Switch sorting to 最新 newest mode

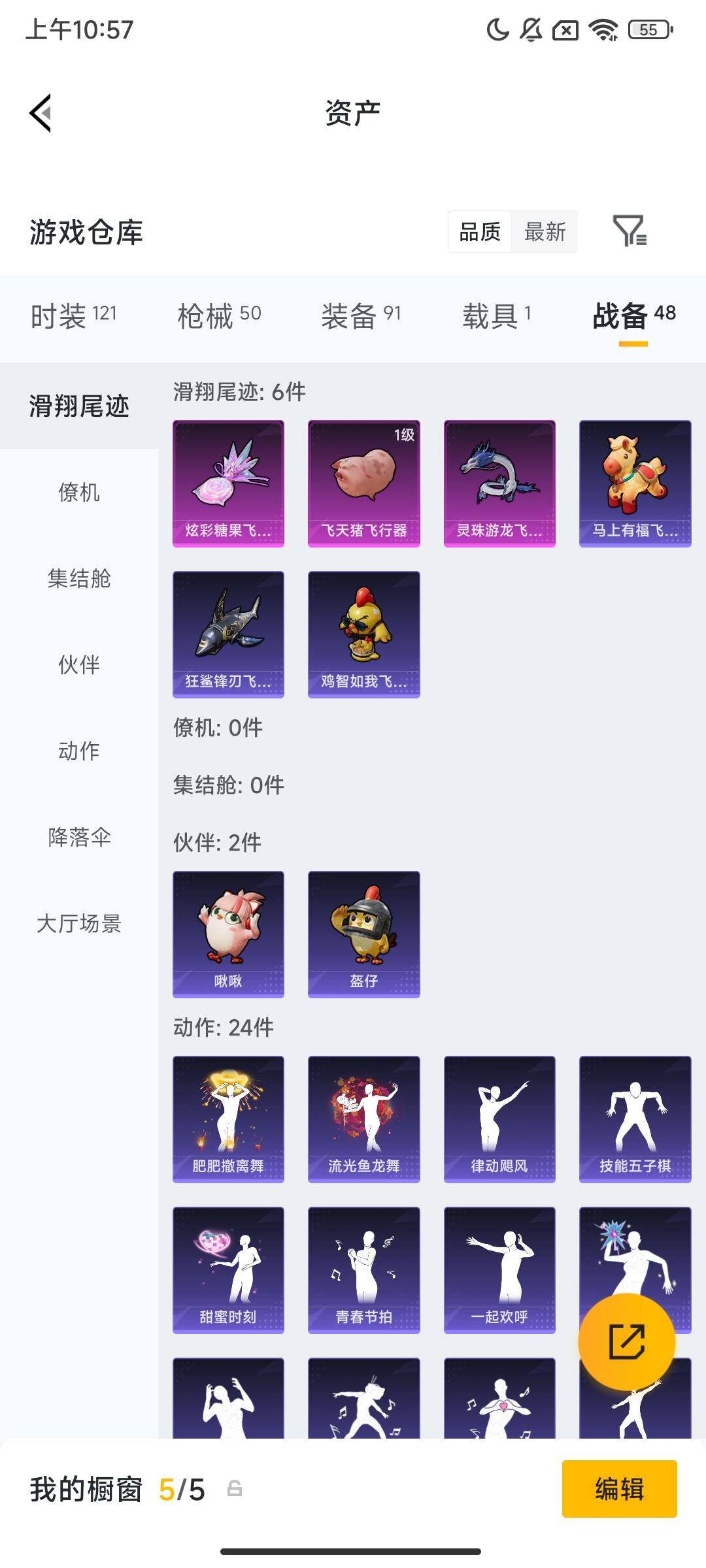pos(545,232)
